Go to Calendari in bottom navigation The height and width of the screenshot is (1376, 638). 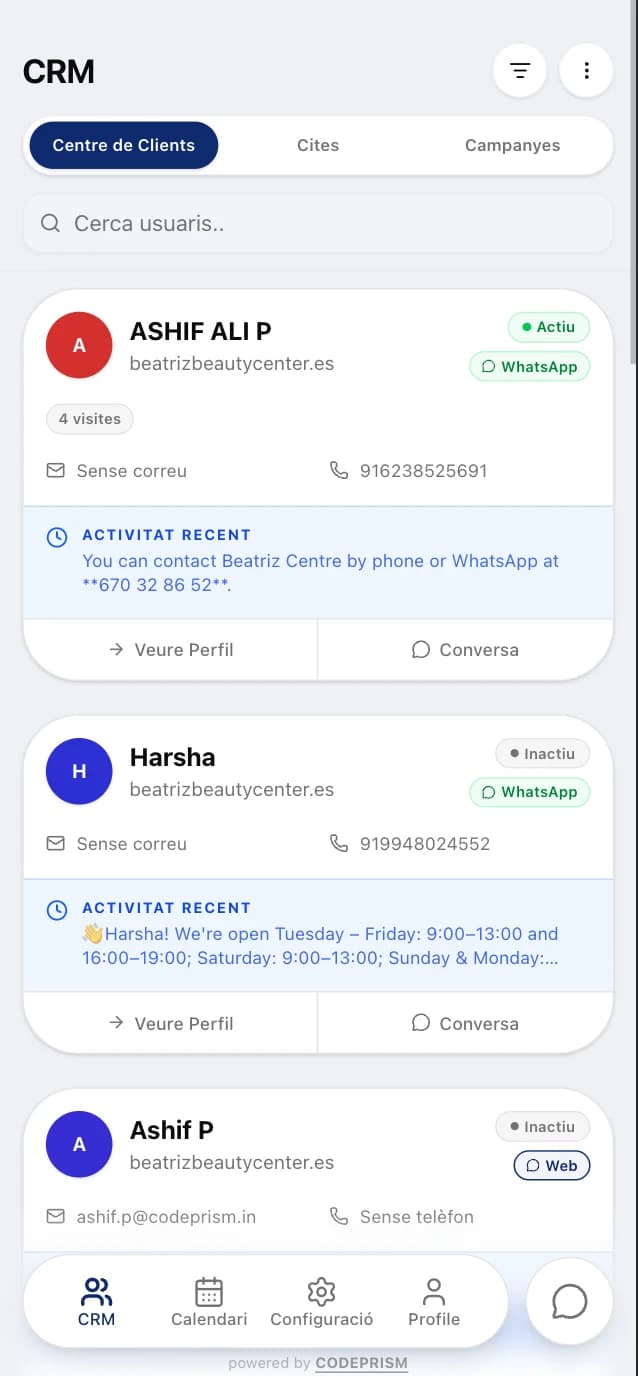tap(209, 1302)
